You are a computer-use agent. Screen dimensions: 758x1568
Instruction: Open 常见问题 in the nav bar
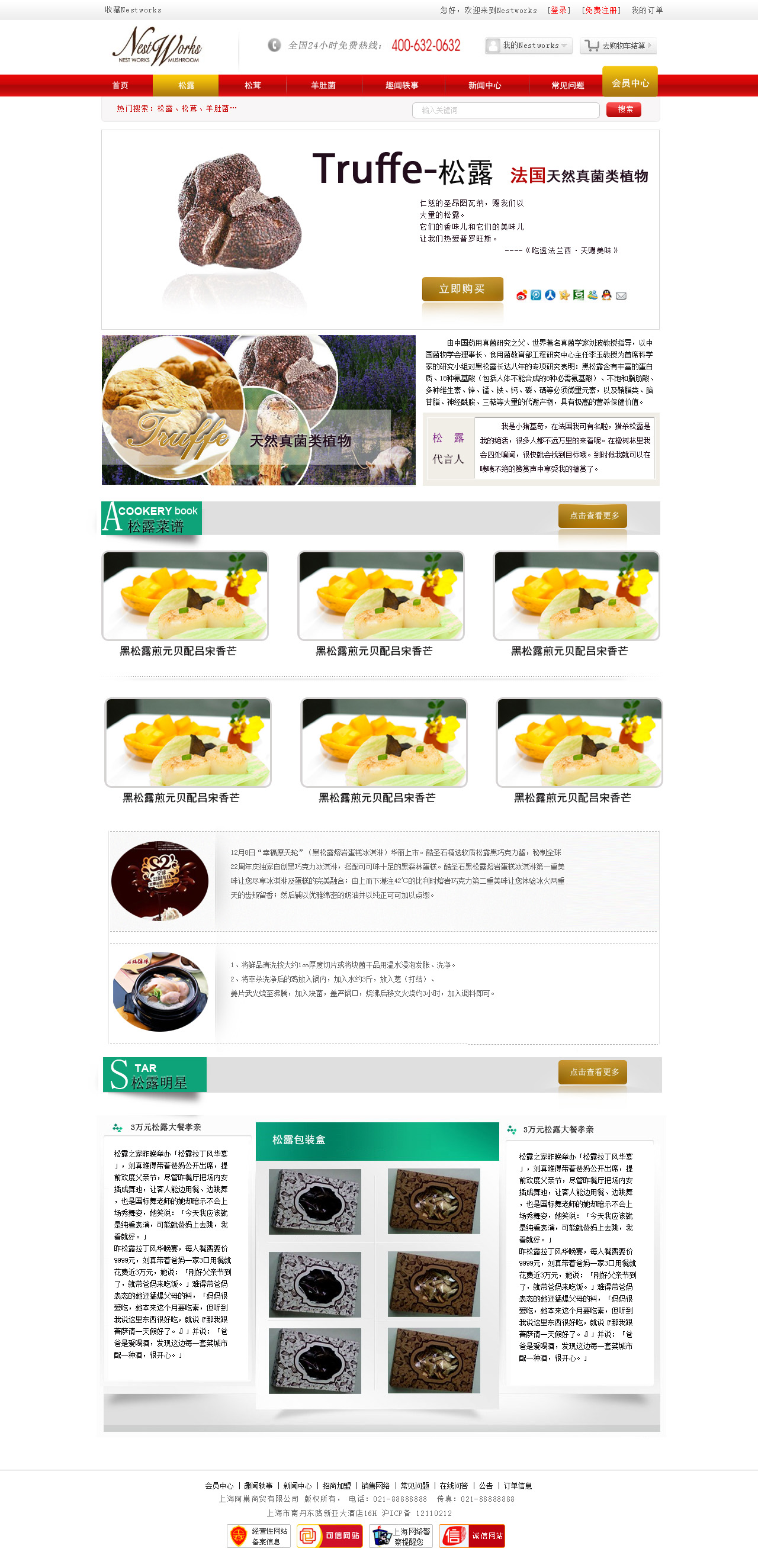click(567, 85)
